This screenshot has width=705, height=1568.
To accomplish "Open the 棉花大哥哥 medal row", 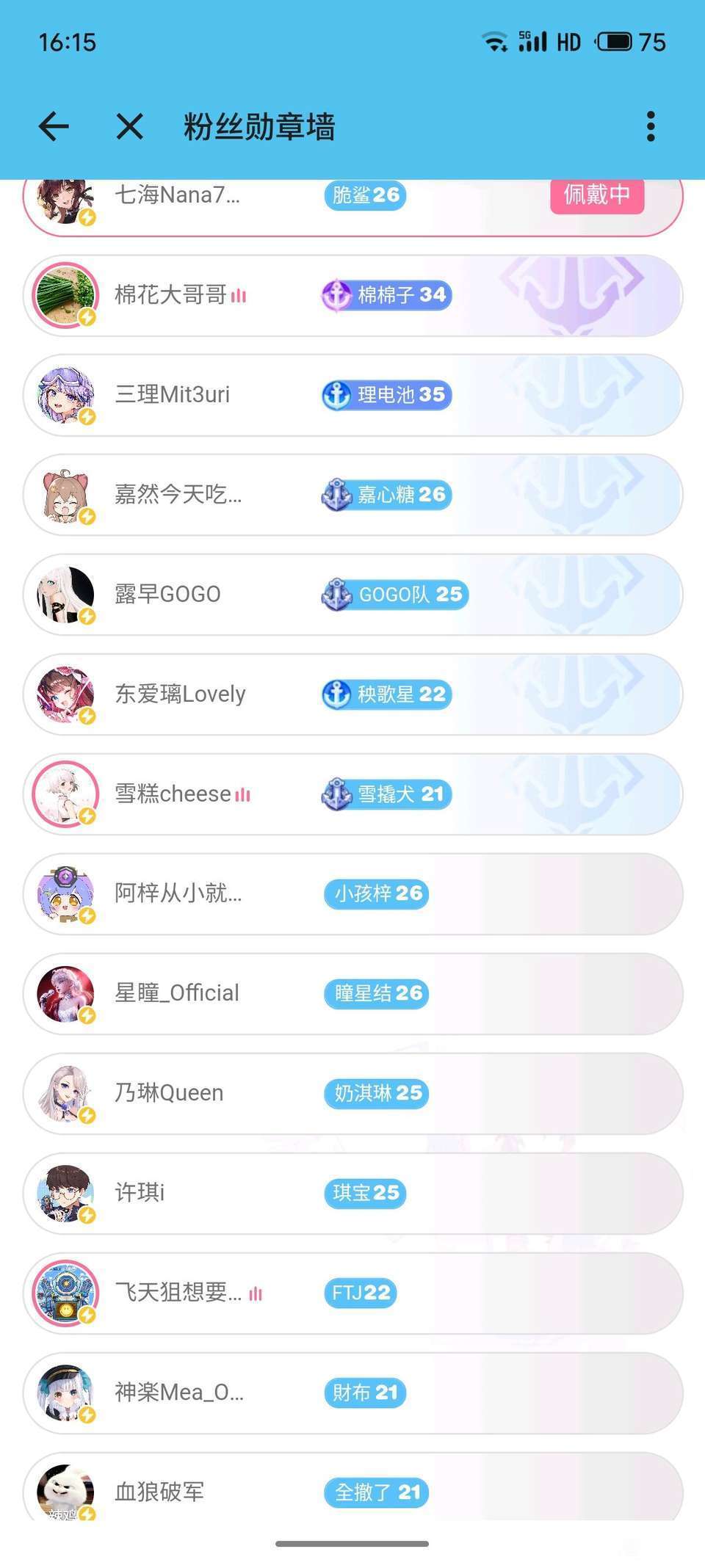I will tap(352, 295).
